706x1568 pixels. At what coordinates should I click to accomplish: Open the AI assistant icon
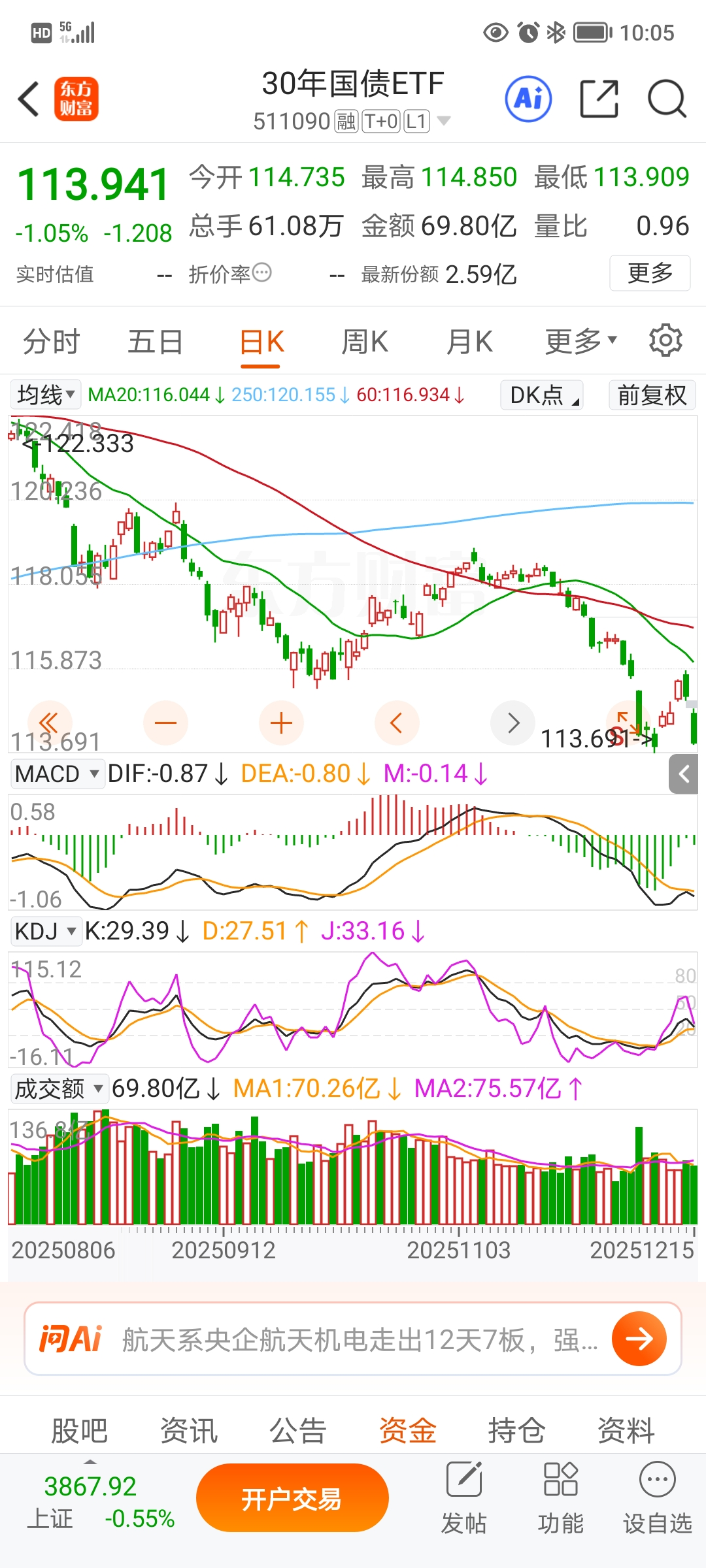click(528, 99)
